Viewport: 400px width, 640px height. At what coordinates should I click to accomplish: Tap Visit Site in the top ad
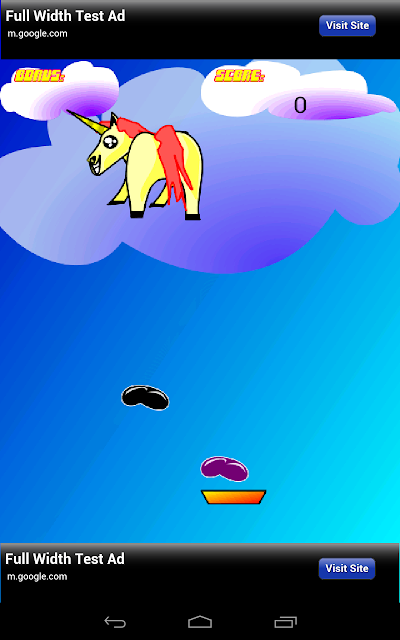pyautogui.click(x=347, y=26)
